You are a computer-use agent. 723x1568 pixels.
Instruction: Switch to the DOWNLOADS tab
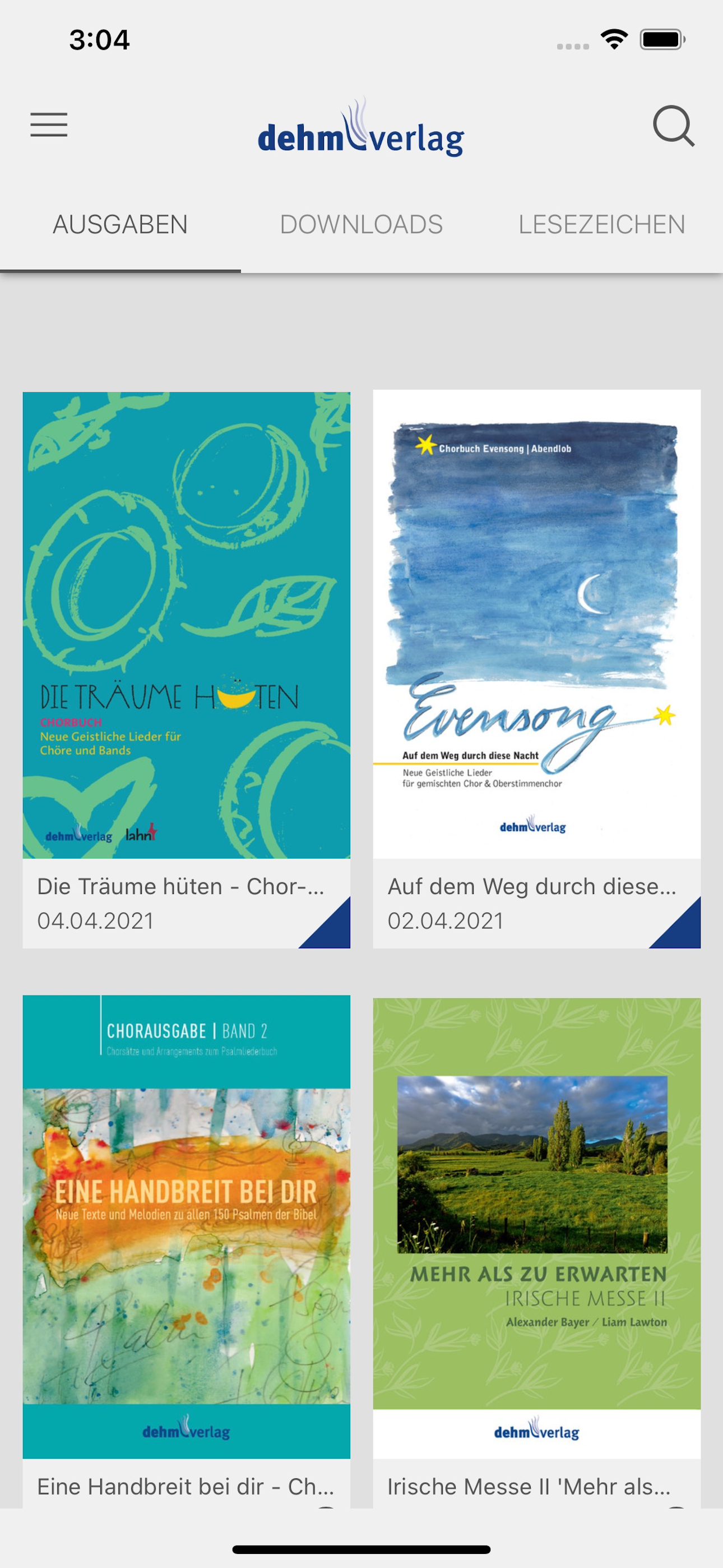(x=361, y=224)
